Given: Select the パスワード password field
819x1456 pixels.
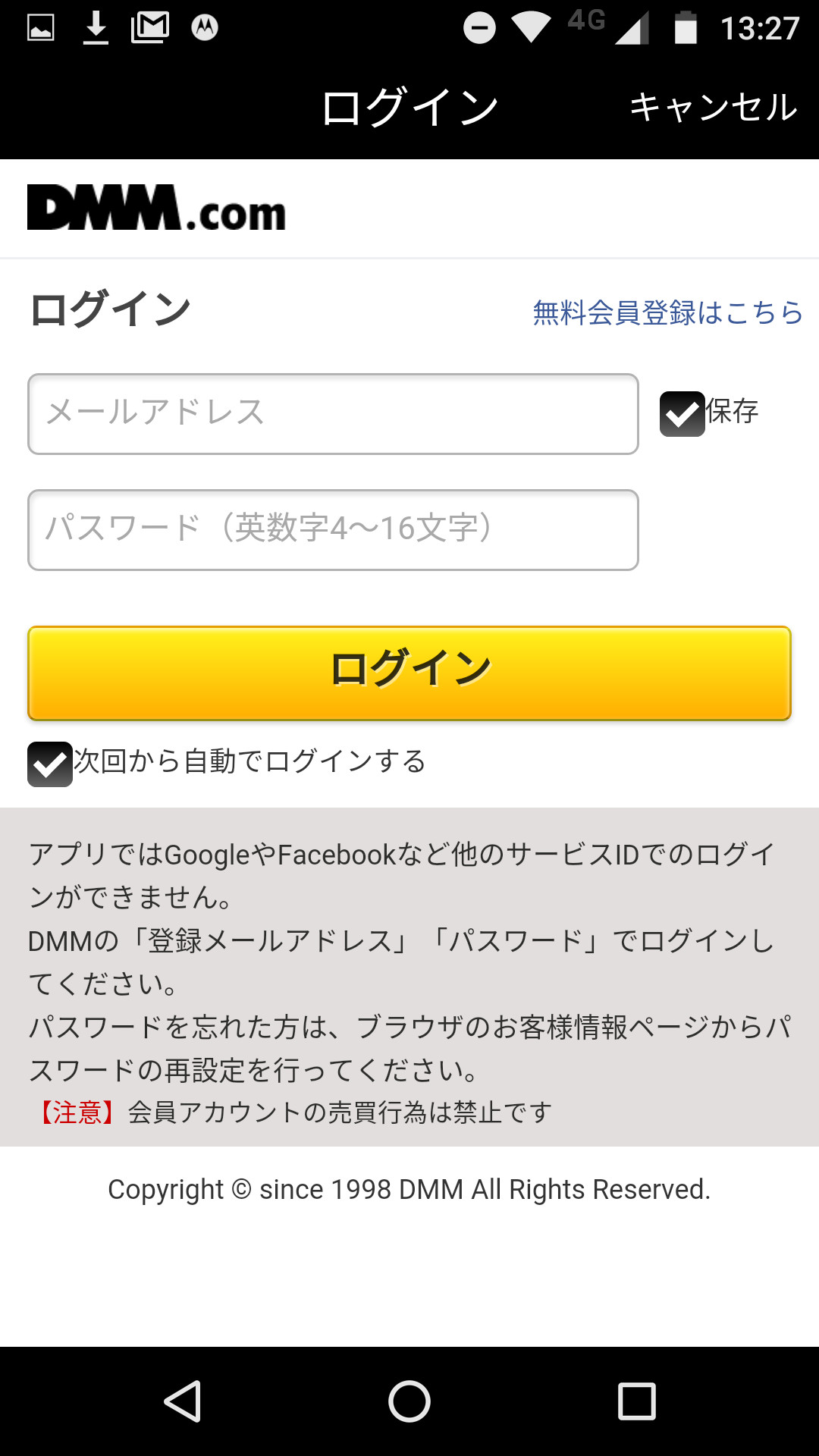Looking at the screenshot, I should (x=333, y=530).
